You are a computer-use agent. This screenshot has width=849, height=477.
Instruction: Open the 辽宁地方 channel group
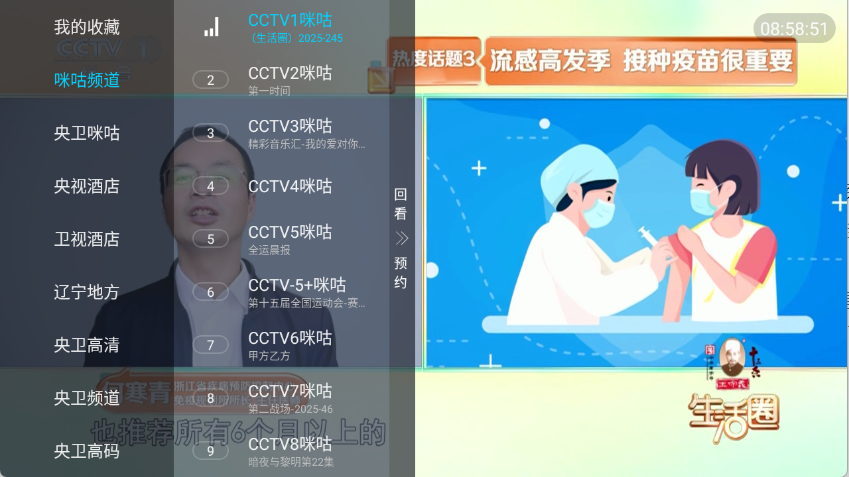[87, 292]
